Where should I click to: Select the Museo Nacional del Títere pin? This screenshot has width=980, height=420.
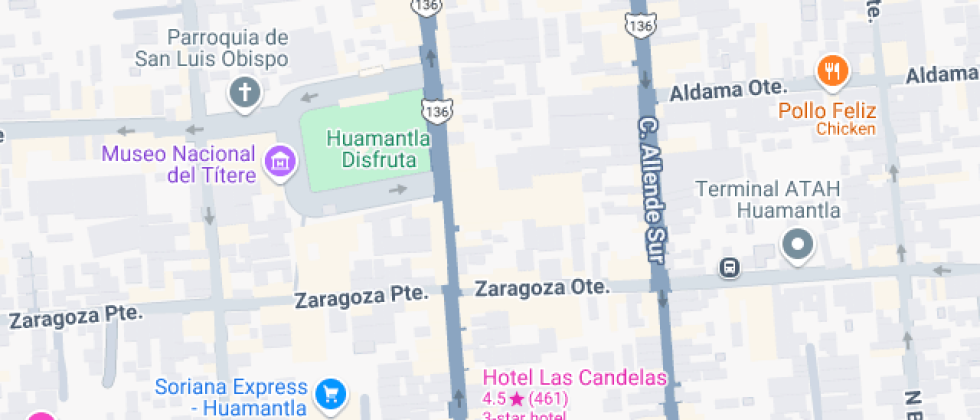click(x=279, y=160)
